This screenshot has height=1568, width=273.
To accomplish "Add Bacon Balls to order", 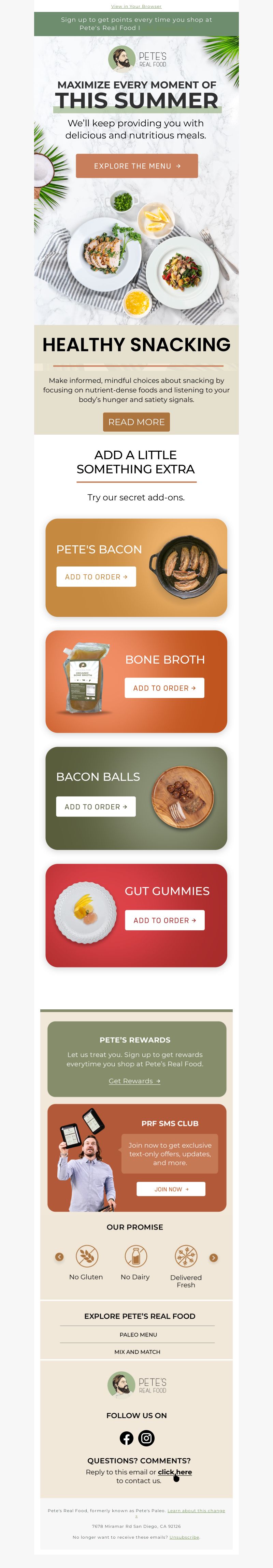I will point(96,807).
